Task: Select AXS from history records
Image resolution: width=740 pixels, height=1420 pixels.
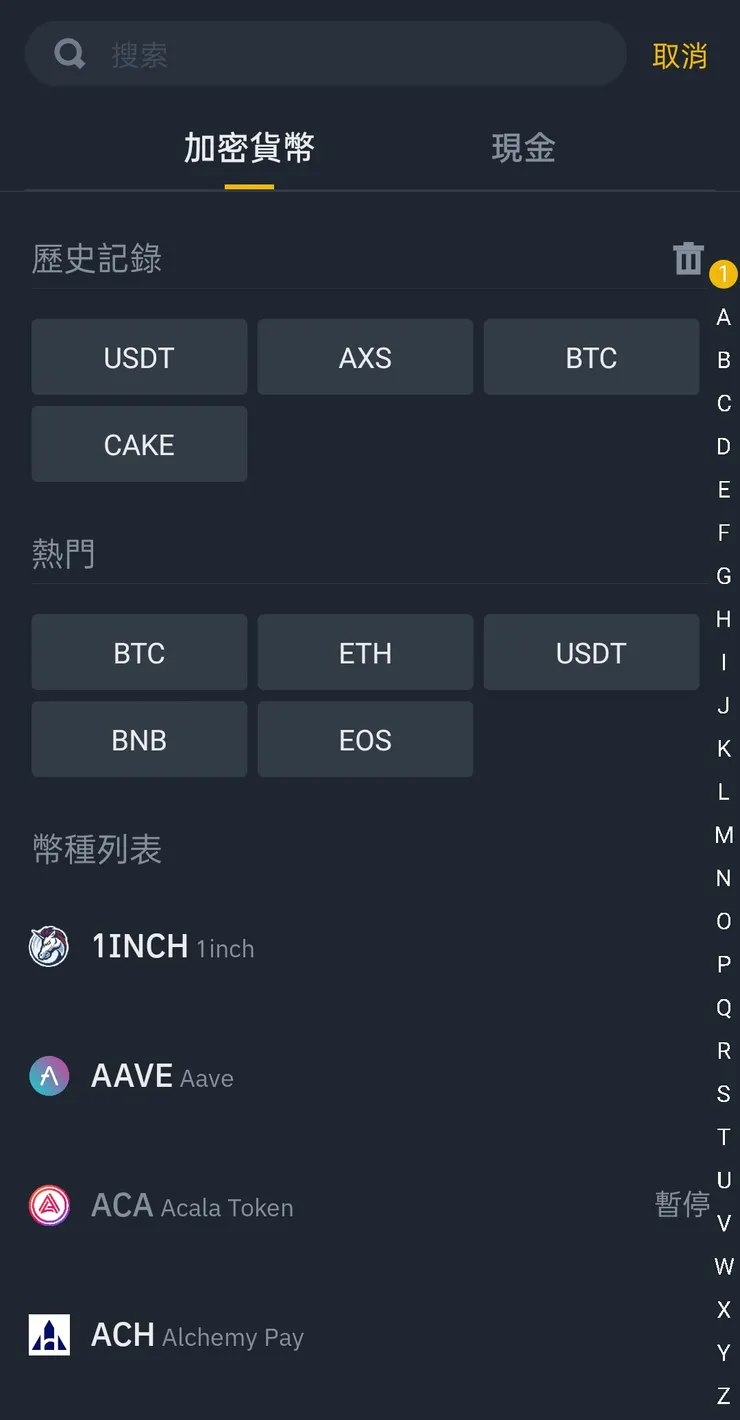Action: (x=364, y=357)
